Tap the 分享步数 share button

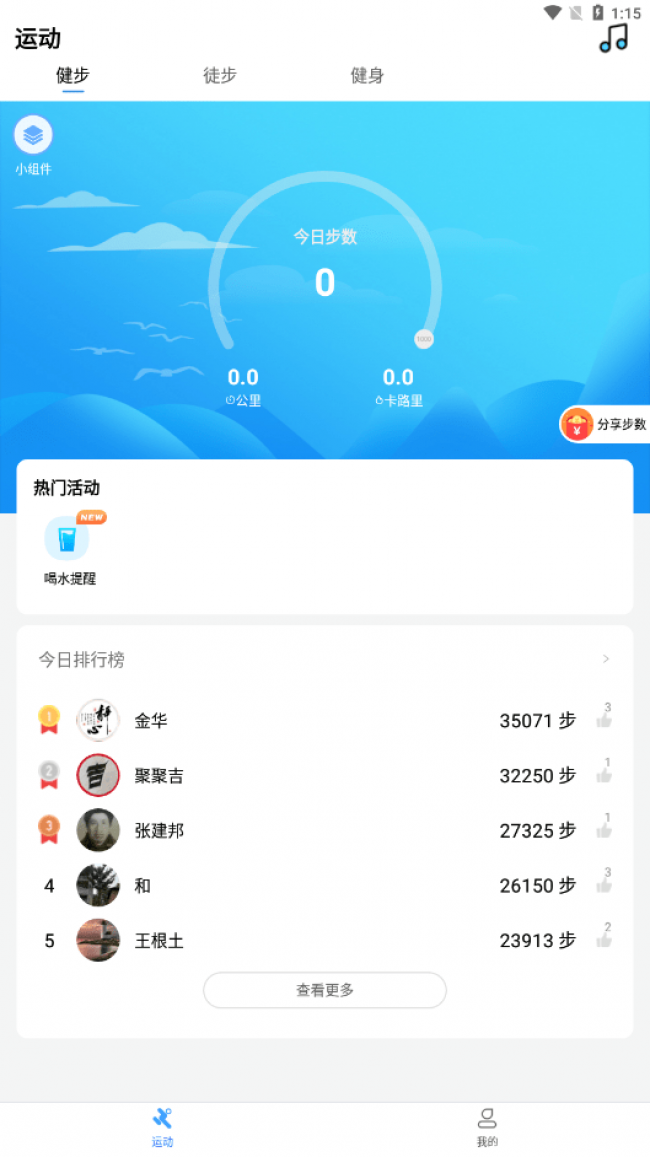605,424
